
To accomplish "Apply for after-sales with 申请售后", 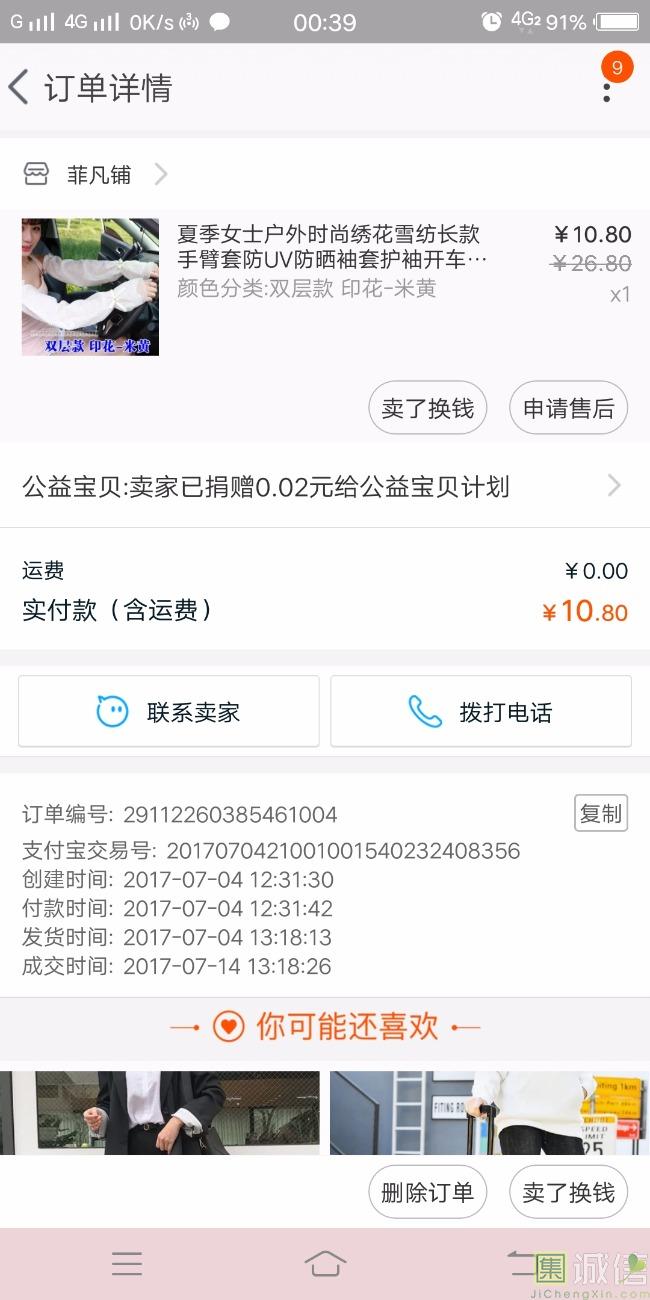I will click(x=569, y=408).
